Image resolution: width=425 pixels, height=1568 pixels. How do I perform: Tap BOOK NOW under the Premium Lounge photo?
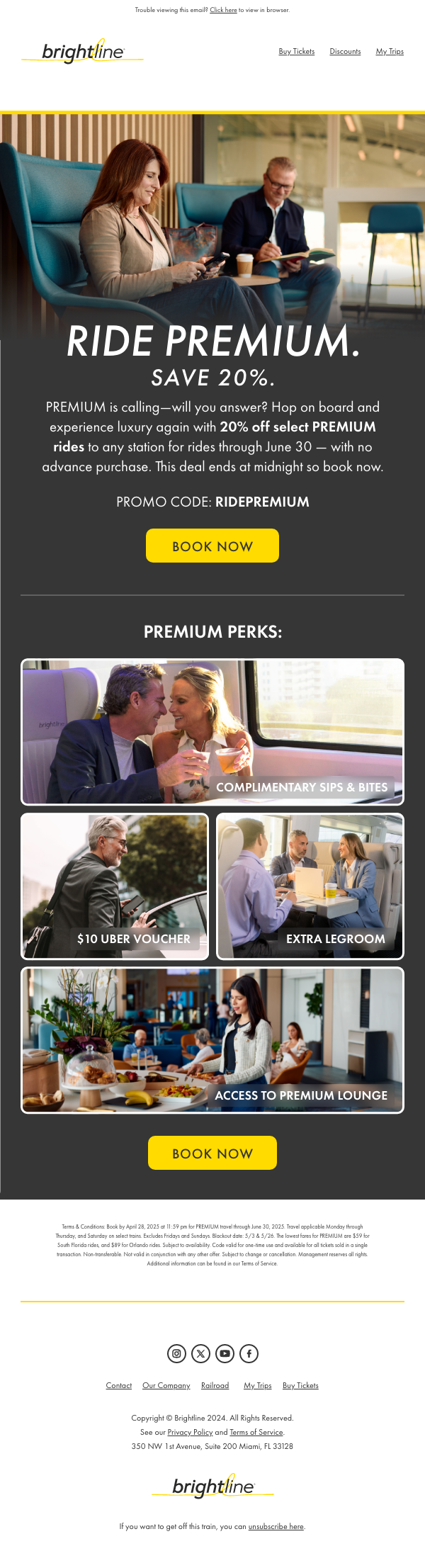click(212, 1153)
